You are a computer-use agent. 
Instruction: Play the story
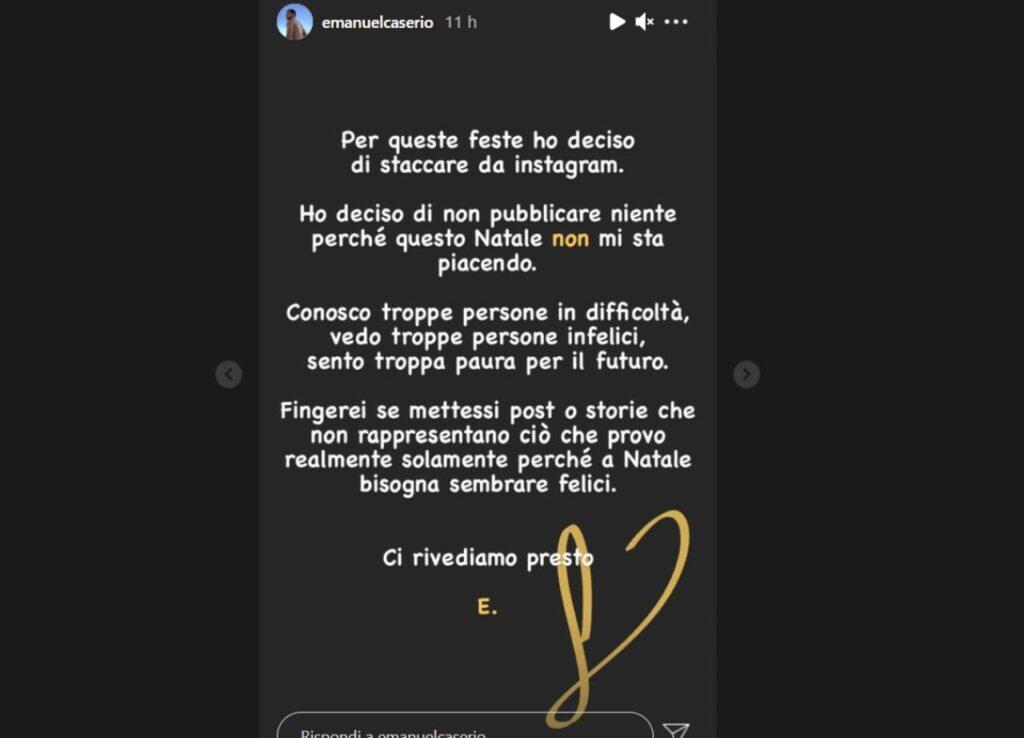coord(617,22)
